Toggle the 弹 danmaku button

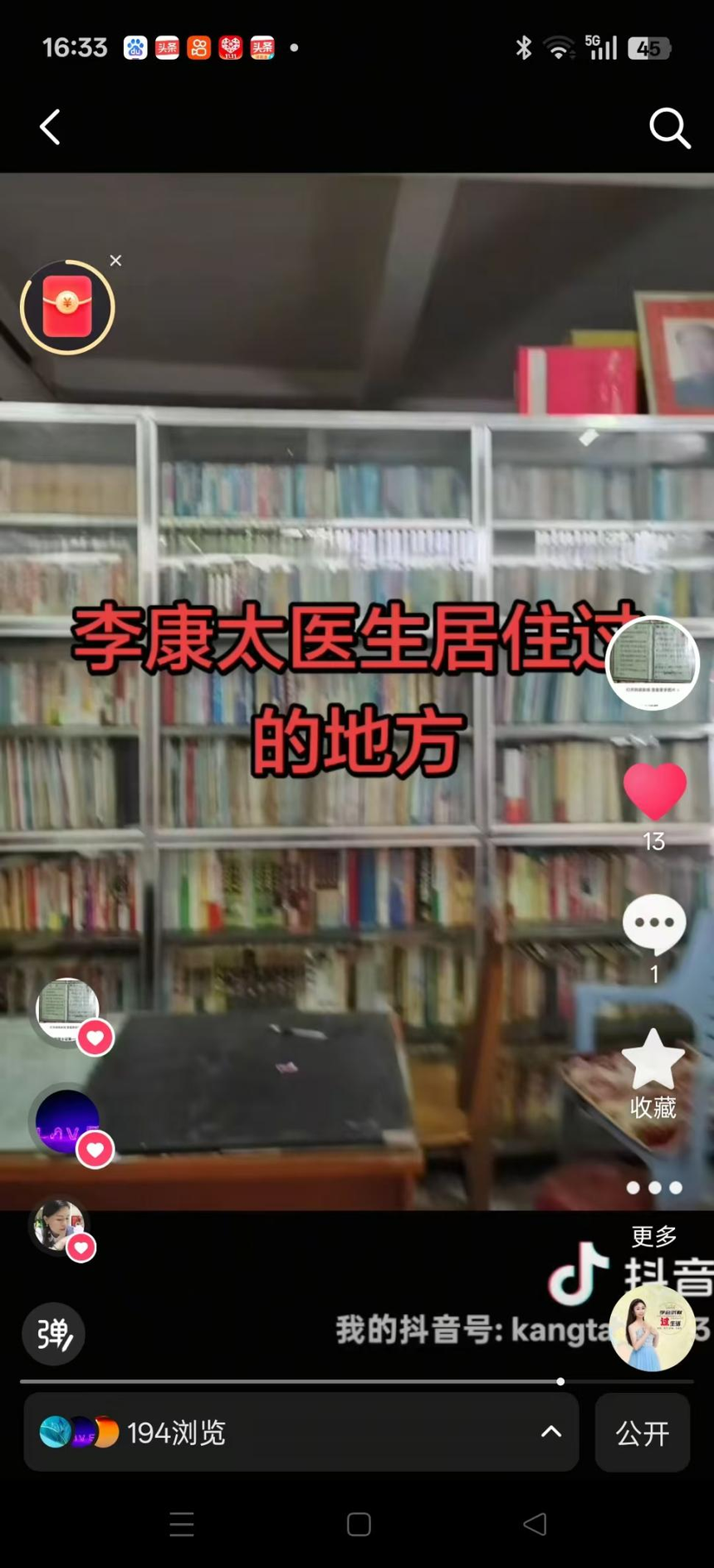[54, 1334]
